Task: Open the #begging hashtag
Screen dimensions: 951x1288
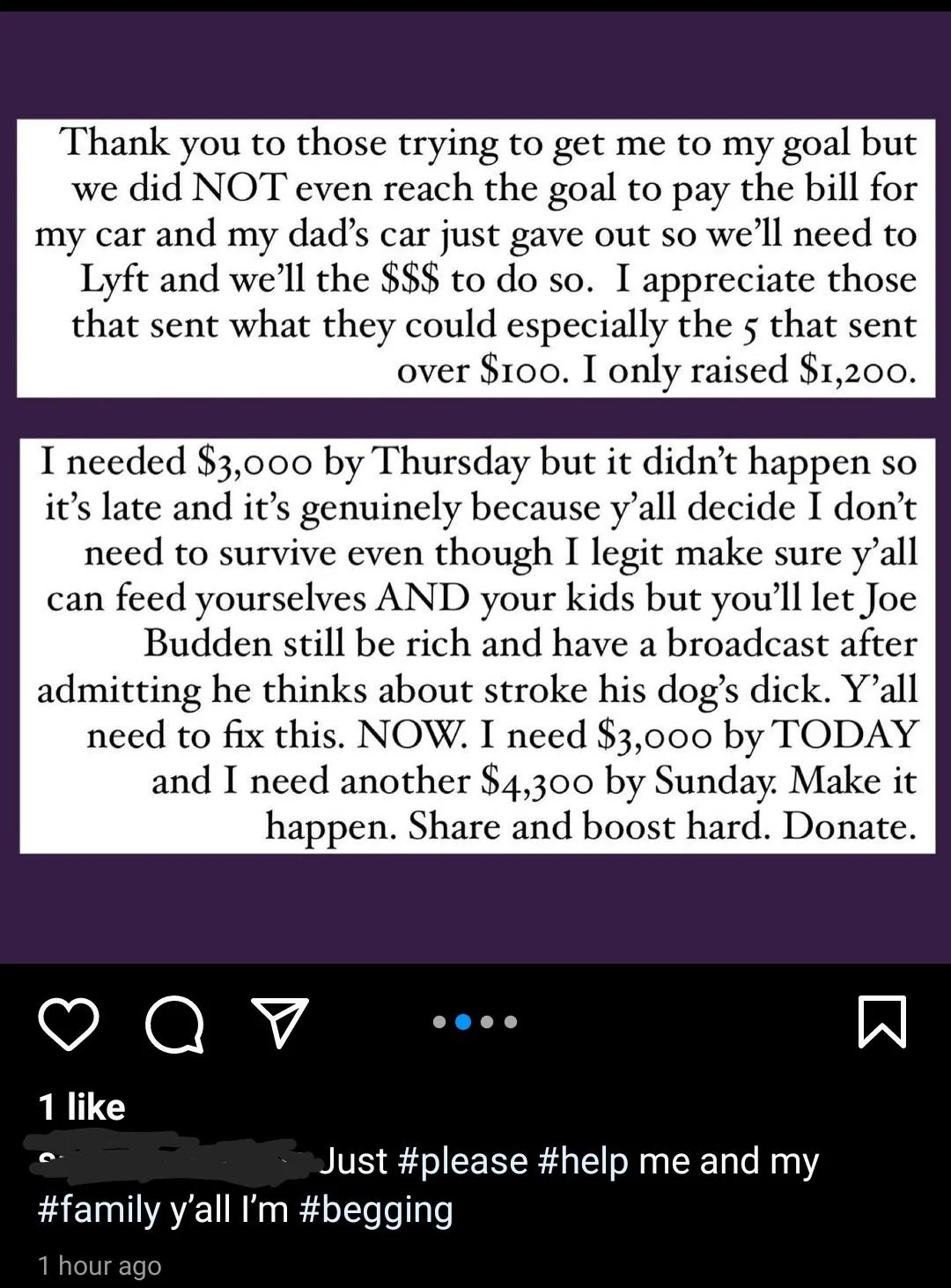Action: tap(376, 1210)
